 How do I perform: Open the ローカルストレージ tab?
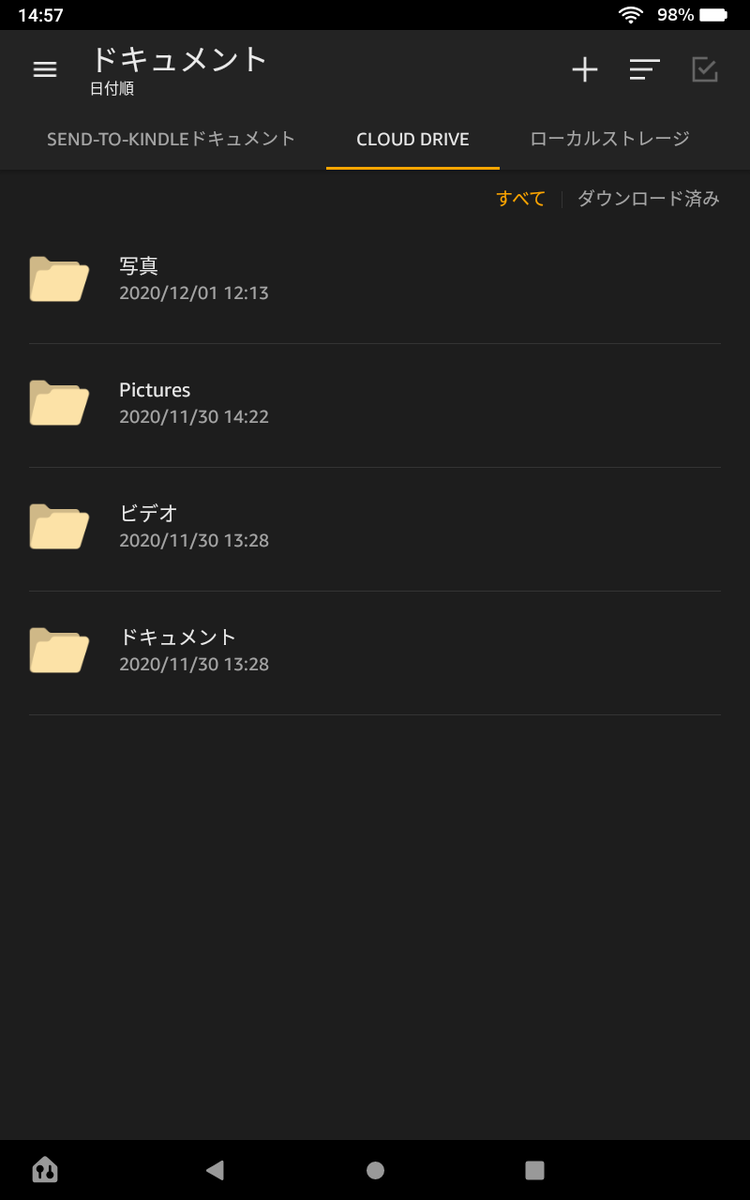[608, 139]
